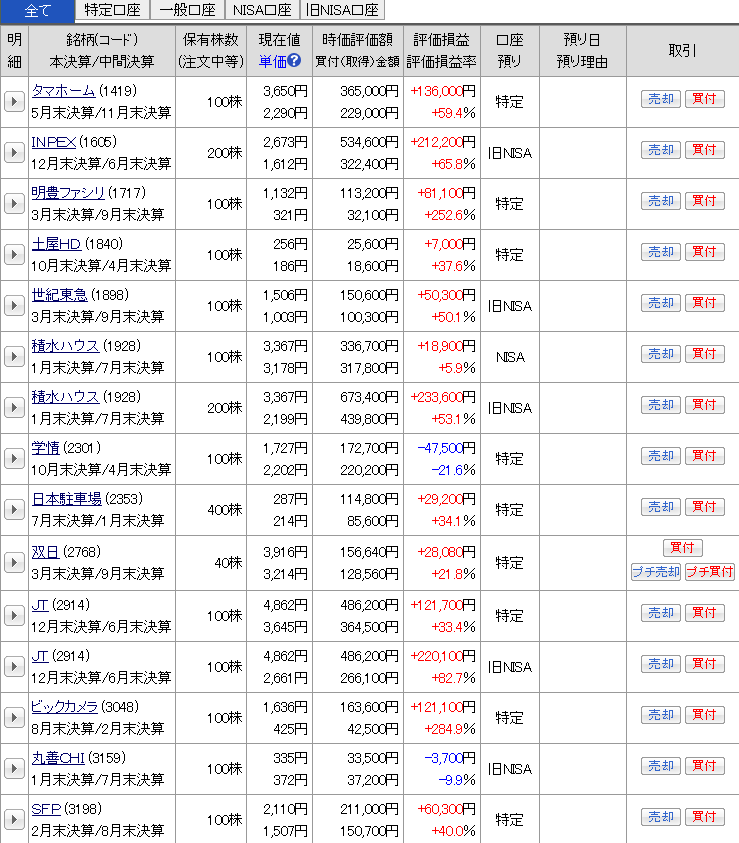View the ビックカメラ stock link
The image size is (739, 843).
point(65,706)
